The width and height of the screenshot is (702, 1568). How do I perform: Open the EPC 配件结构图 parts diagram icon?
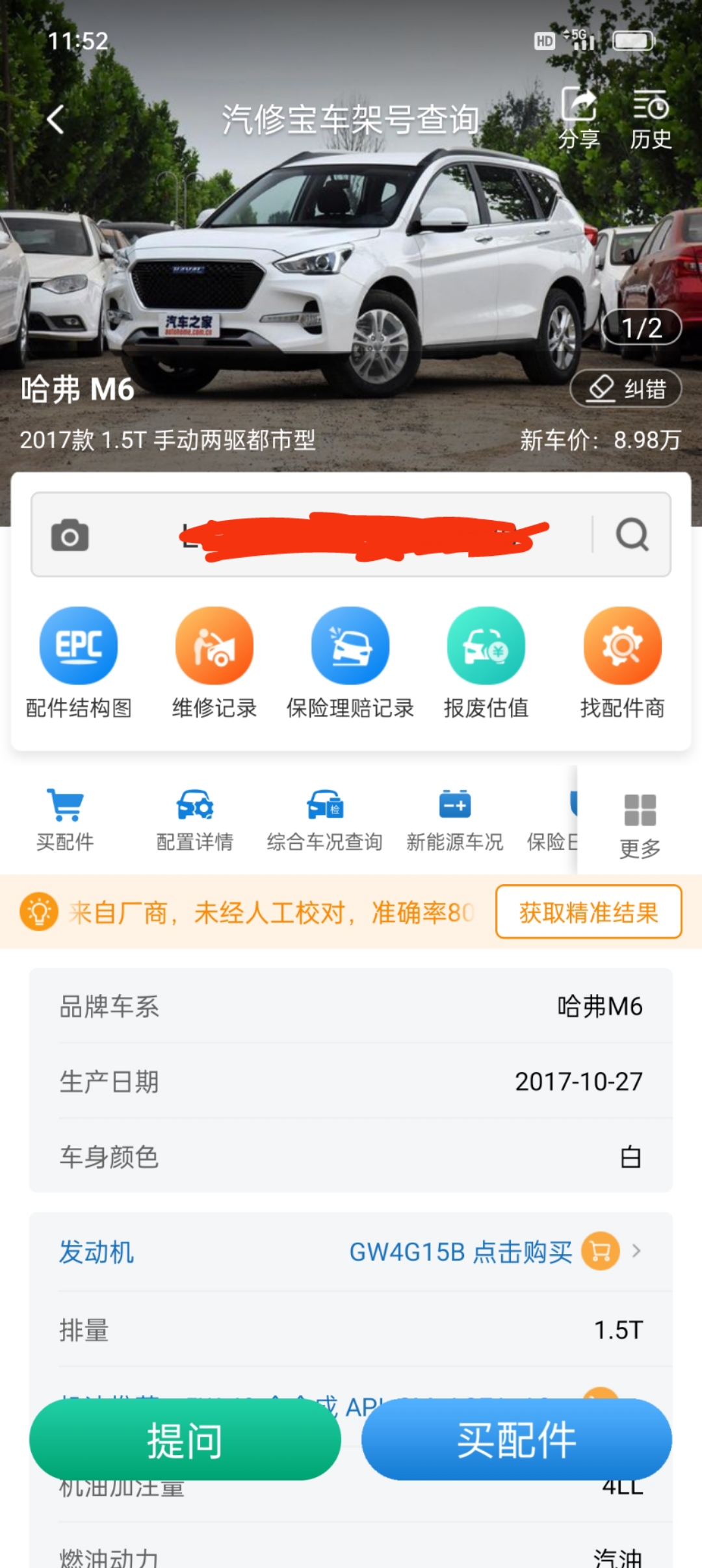click(x=78, y=647)
